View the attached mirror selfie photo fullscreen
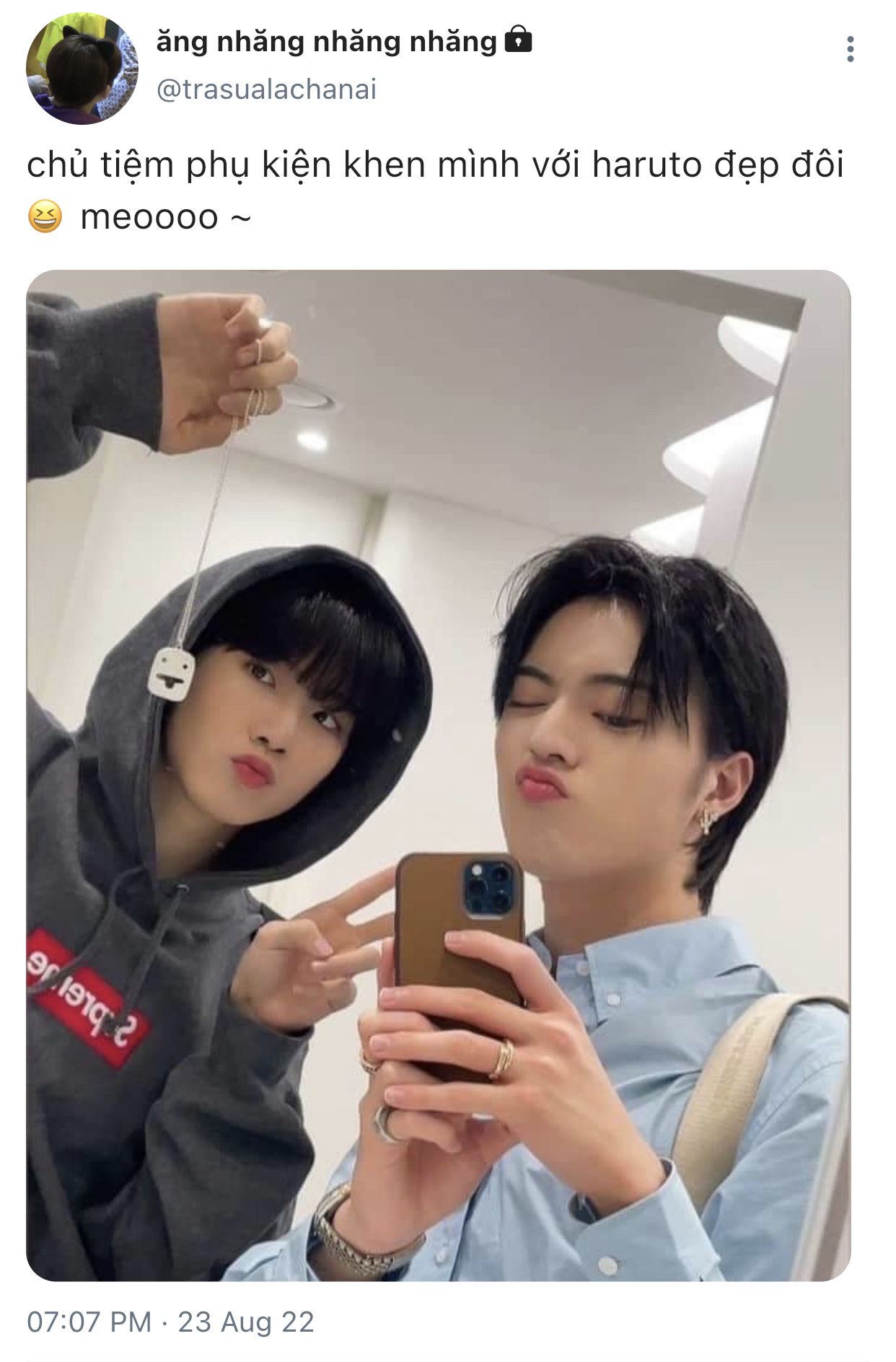Image resolution: width=896 pixels, height=1362 pixels. (x=439, y=776)
